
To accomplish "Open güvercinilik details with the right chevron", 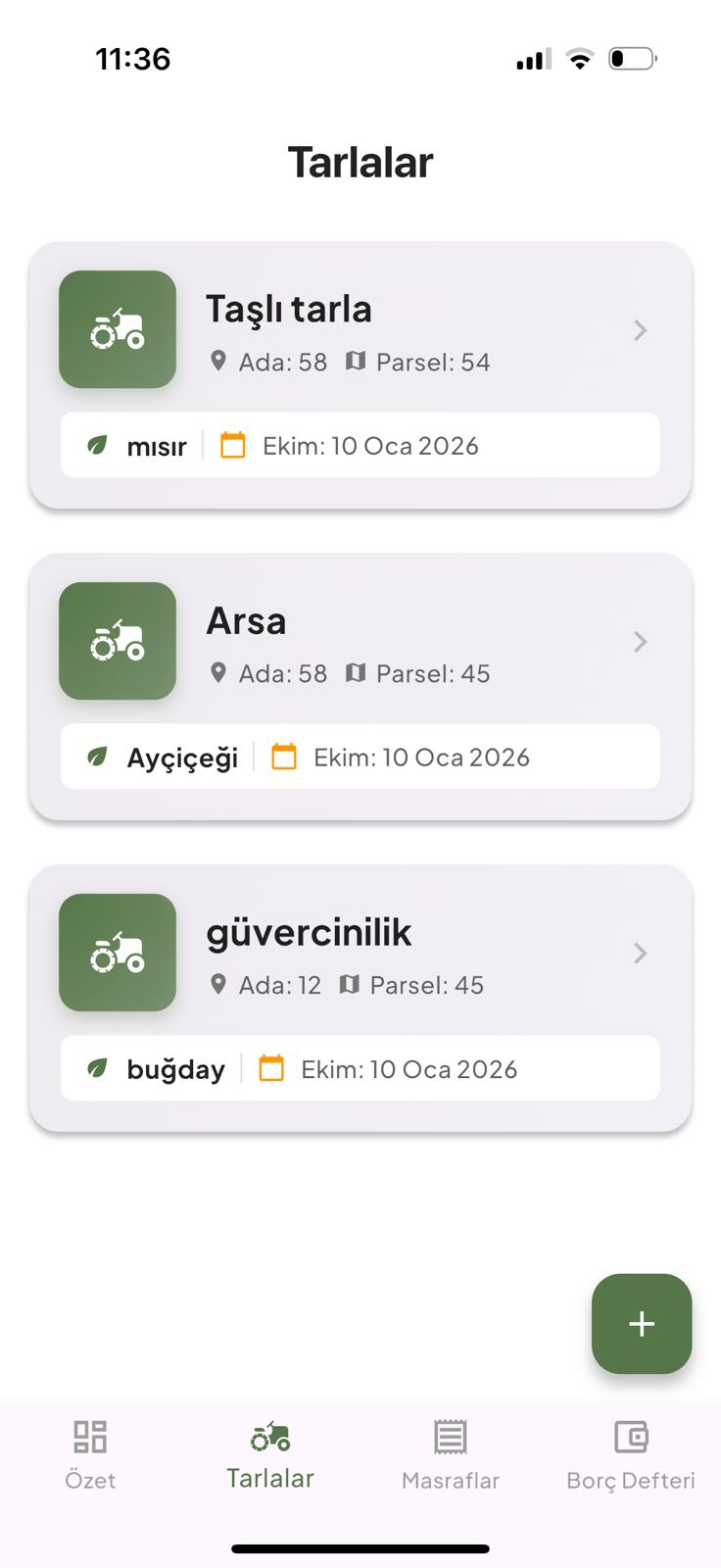I will (640, 953).
